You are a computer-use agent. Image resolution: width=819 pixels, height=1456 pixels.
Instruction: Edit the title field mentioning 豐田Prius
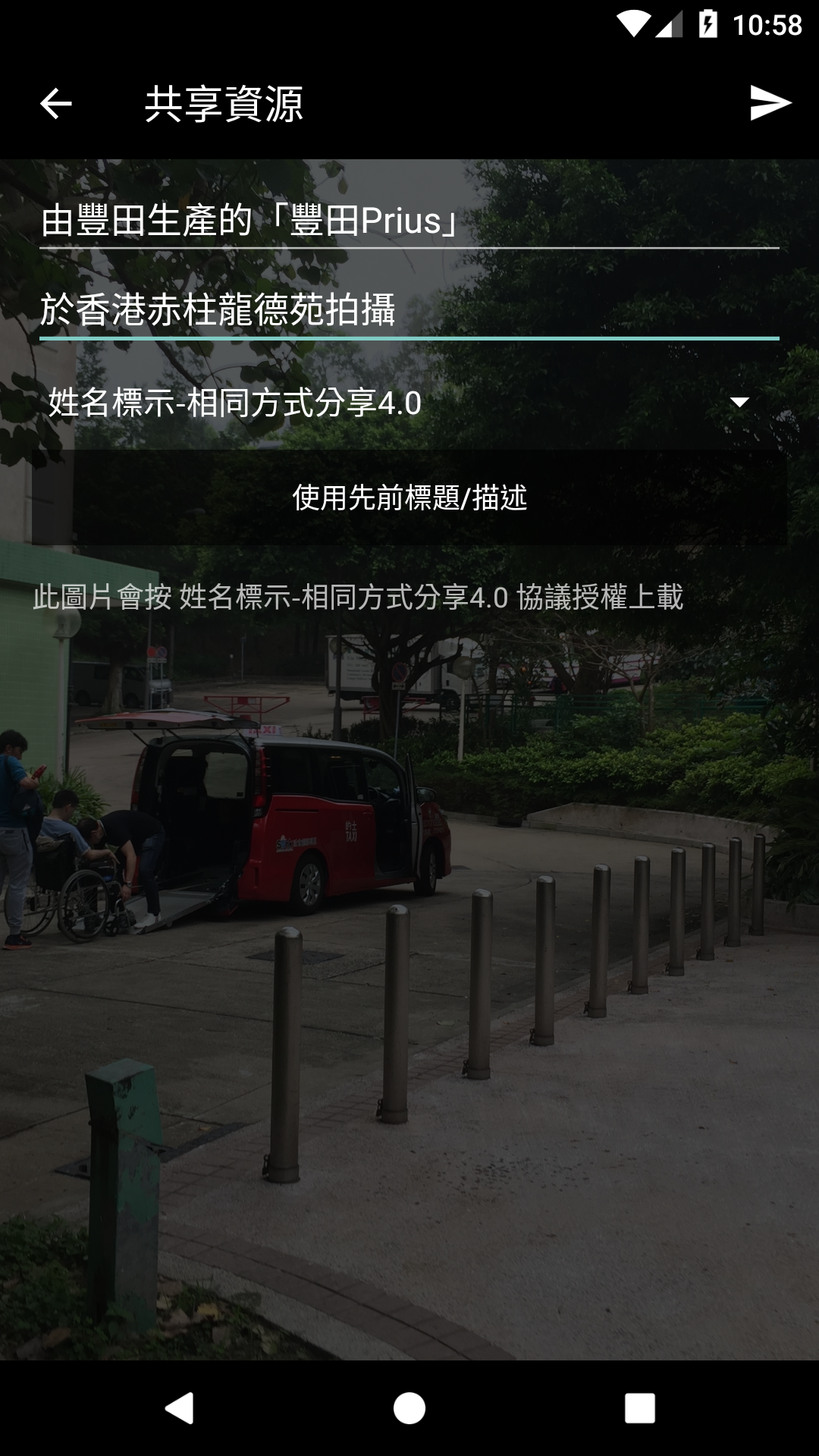click(x=409, y=221)
